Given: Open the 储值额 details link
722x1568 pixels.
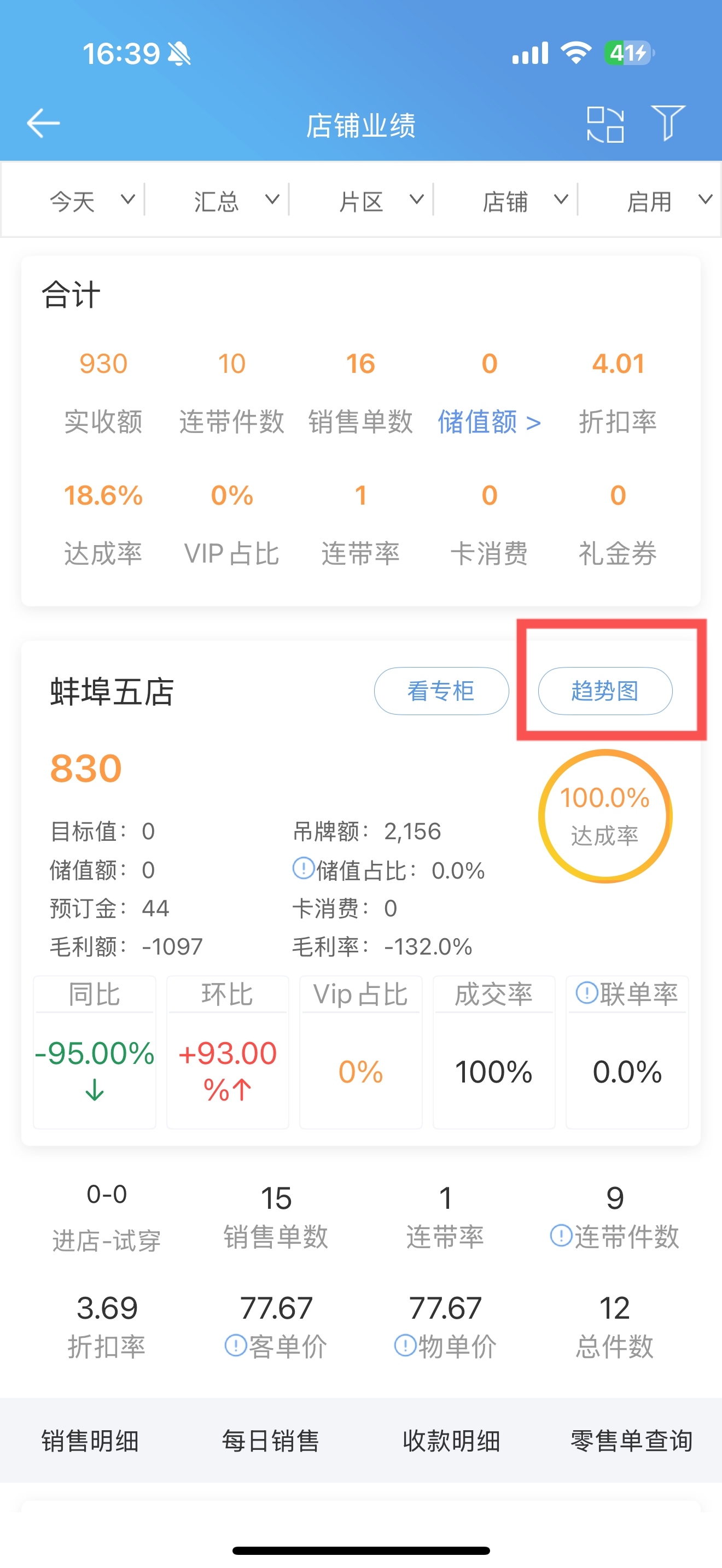Looking at the screenshot, I should tap(490, 421).
